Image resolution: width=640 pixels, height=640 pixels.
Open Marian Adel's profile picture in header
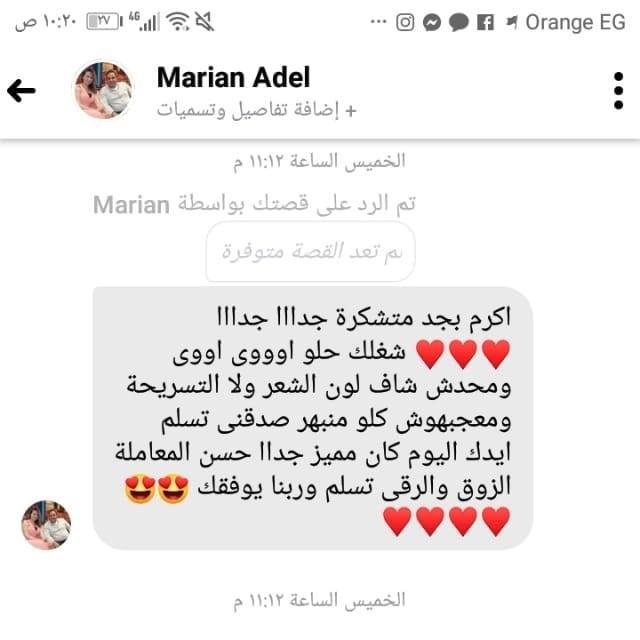click(x=104, y=90)
